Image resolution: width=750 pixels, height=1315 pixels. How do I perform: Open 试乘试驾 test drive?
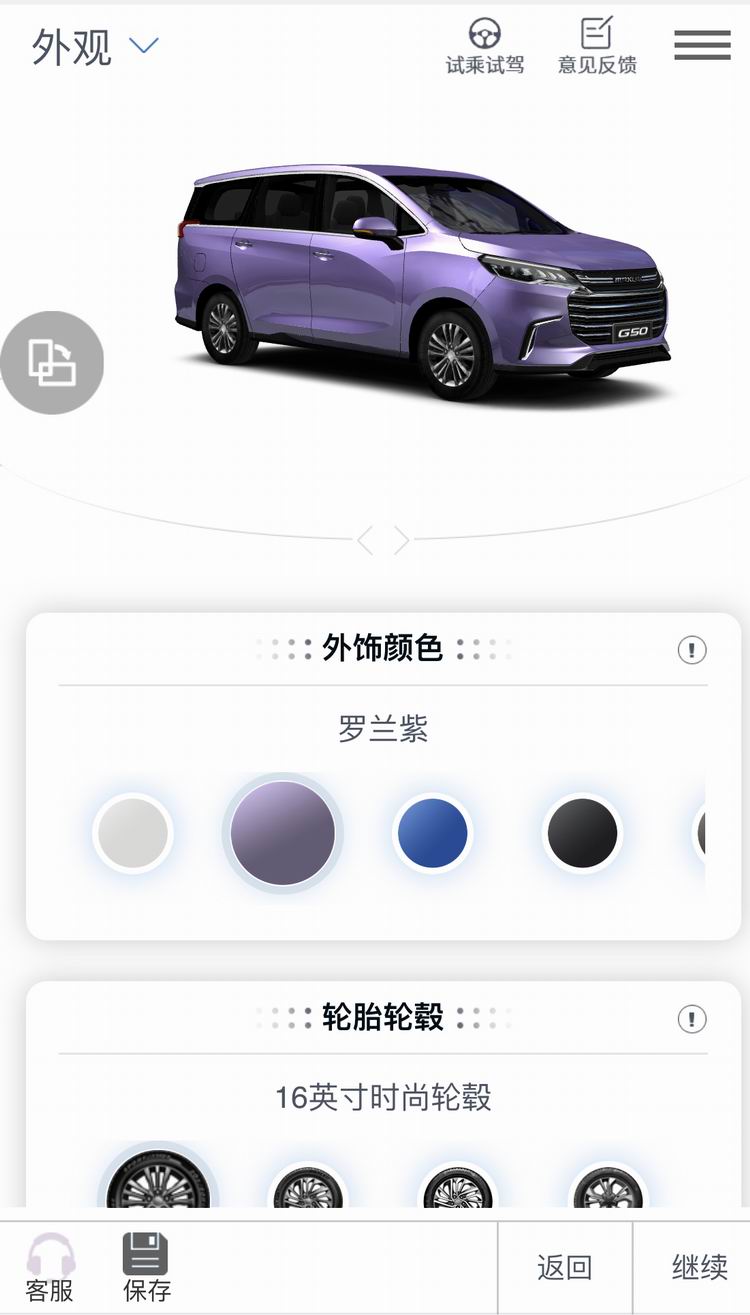tap(485, 46)
